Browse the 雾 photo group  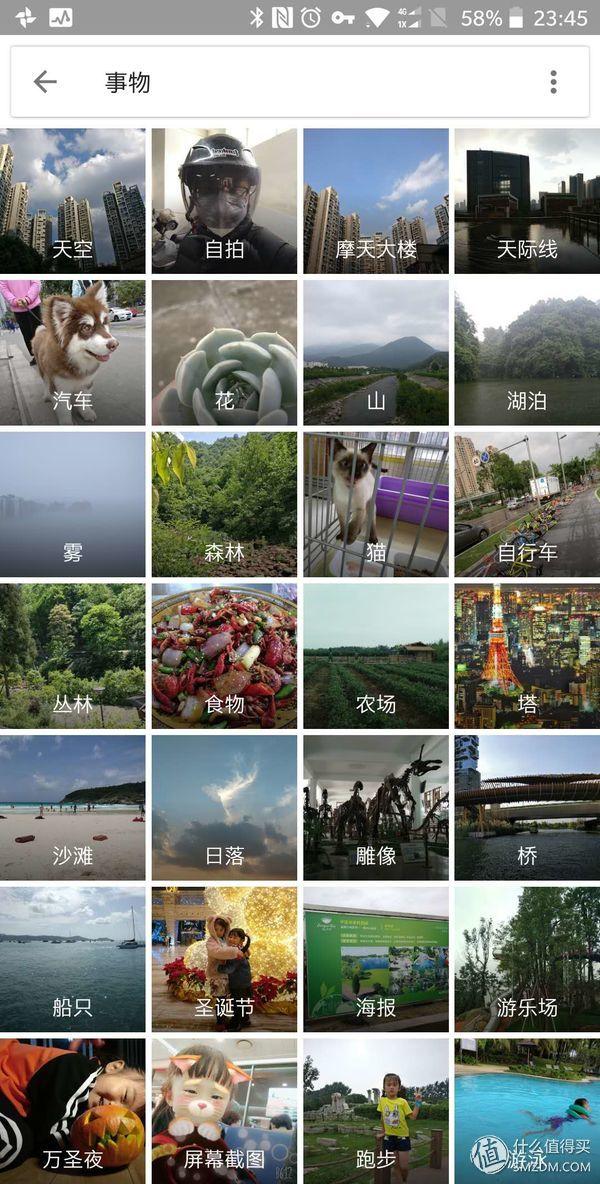pos(72,504)
